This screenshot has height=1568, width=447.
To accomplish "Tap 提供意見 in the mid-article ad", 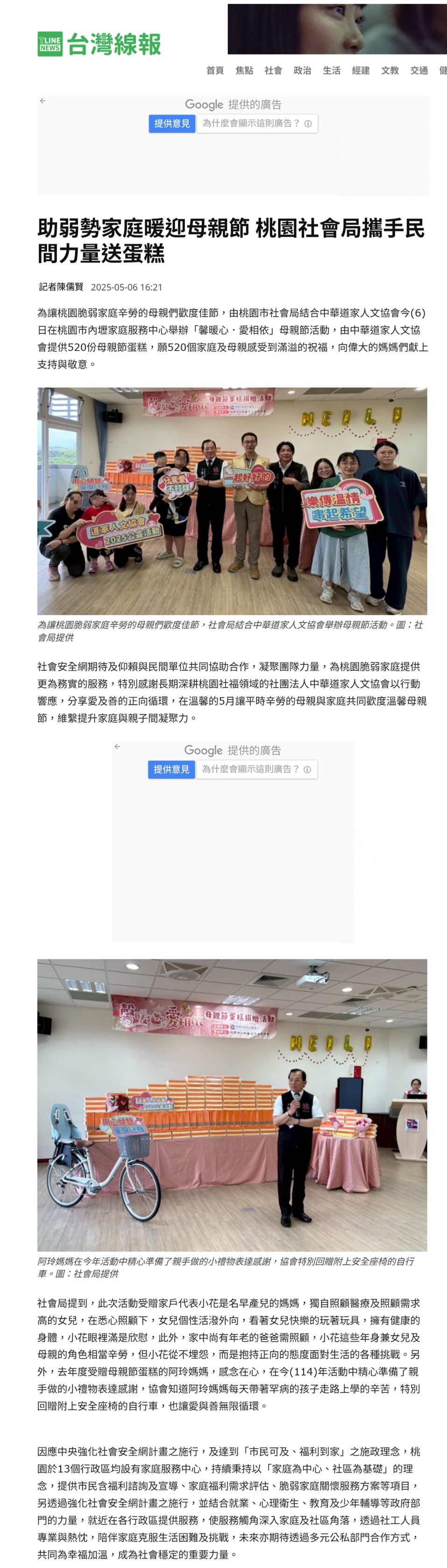I will click(171, 769).
